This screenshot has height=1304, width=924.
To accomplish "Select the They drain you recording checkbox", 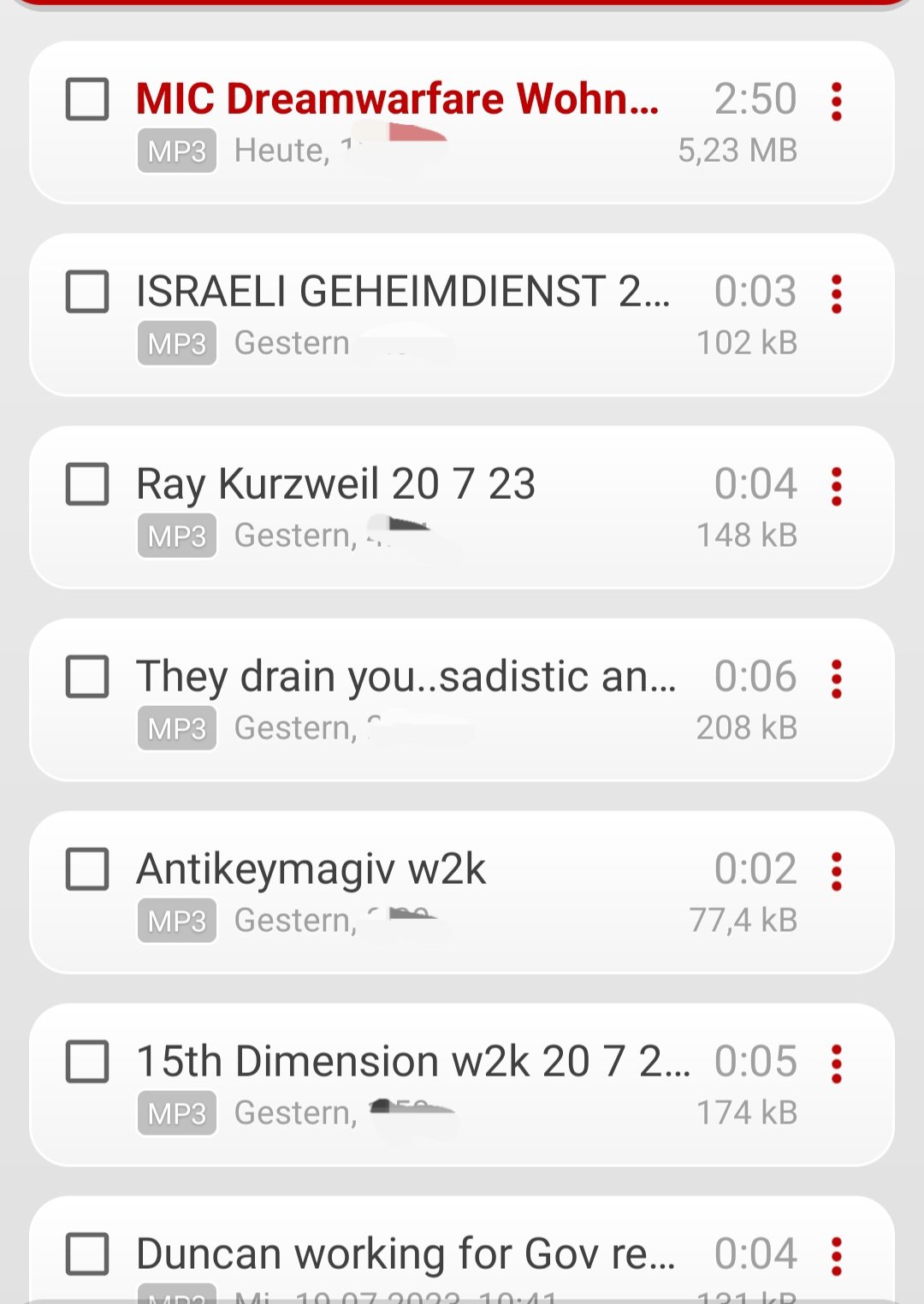I will click(87, 677).
